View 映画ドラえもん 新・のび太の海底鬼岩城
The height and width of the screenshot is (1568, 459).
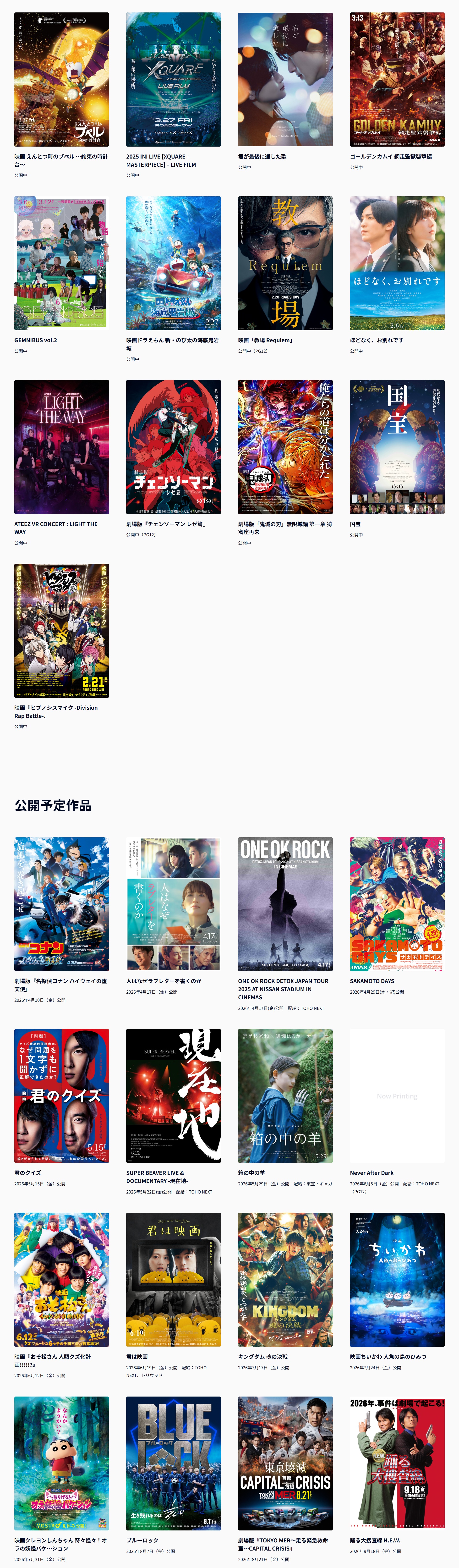pos(174,263)
